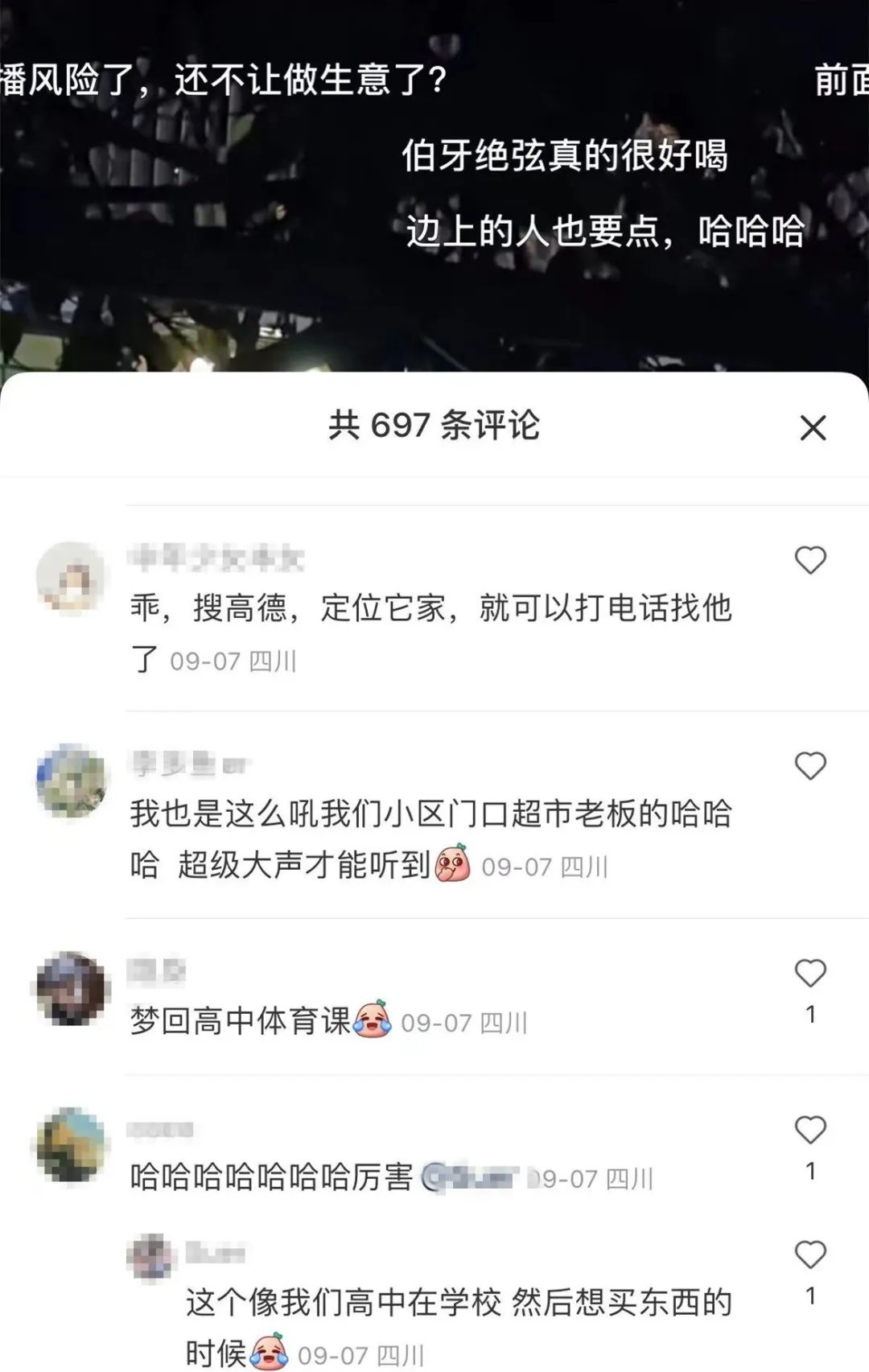Open avatar of the 哈哈哈厉害 commenter

[x=71, y=1145]
